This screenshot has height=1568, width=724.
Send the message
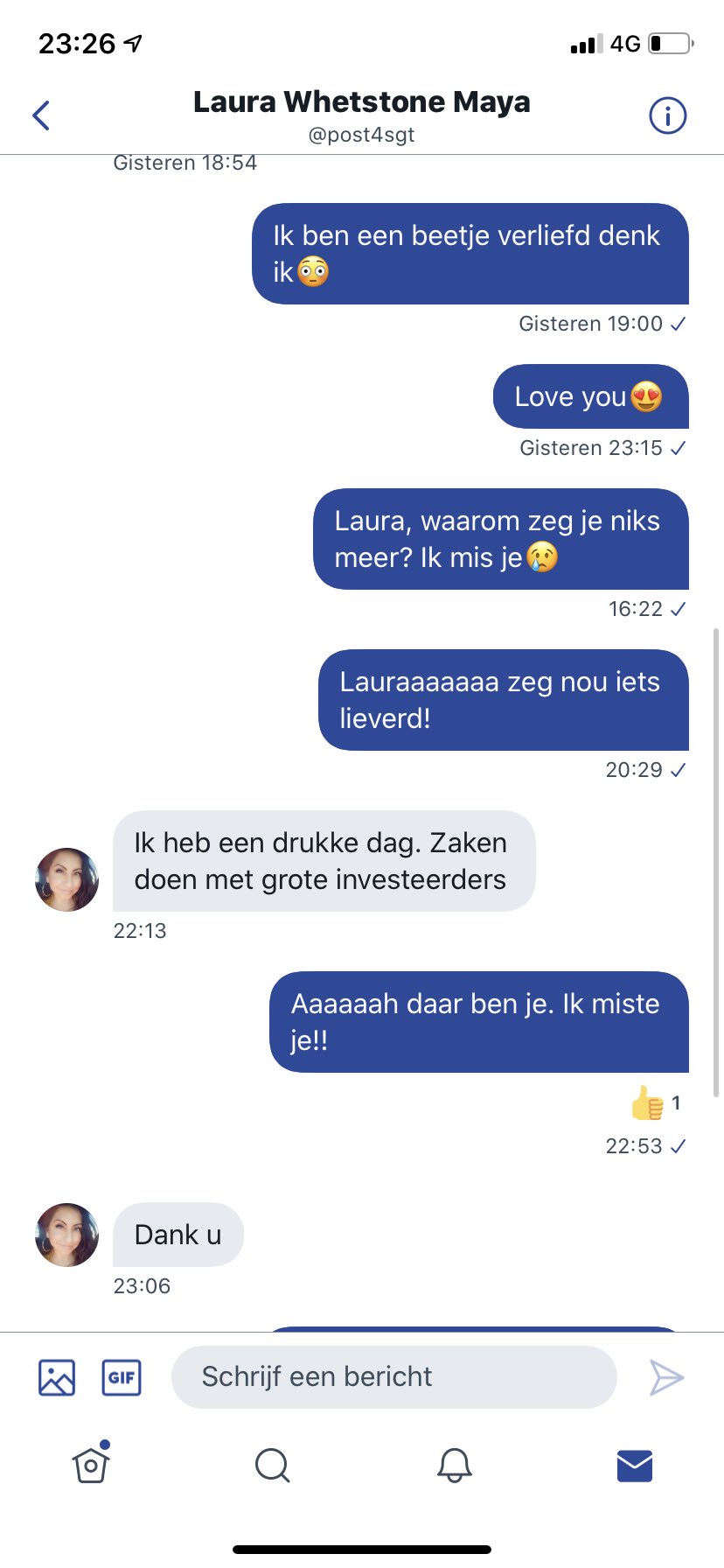click(666, 1377)
